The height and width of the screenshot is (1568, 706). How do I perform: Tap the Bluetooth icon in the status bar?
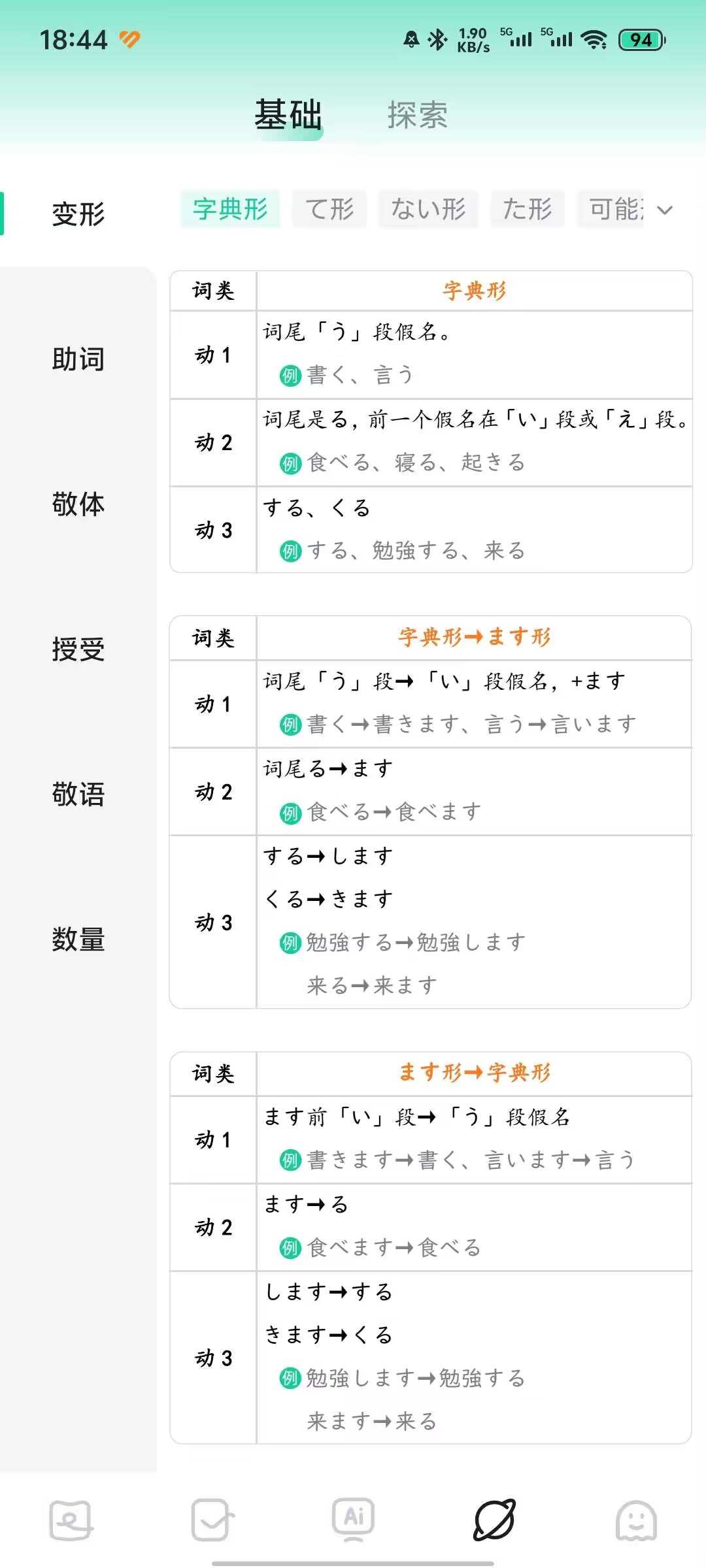click(437, 39)
